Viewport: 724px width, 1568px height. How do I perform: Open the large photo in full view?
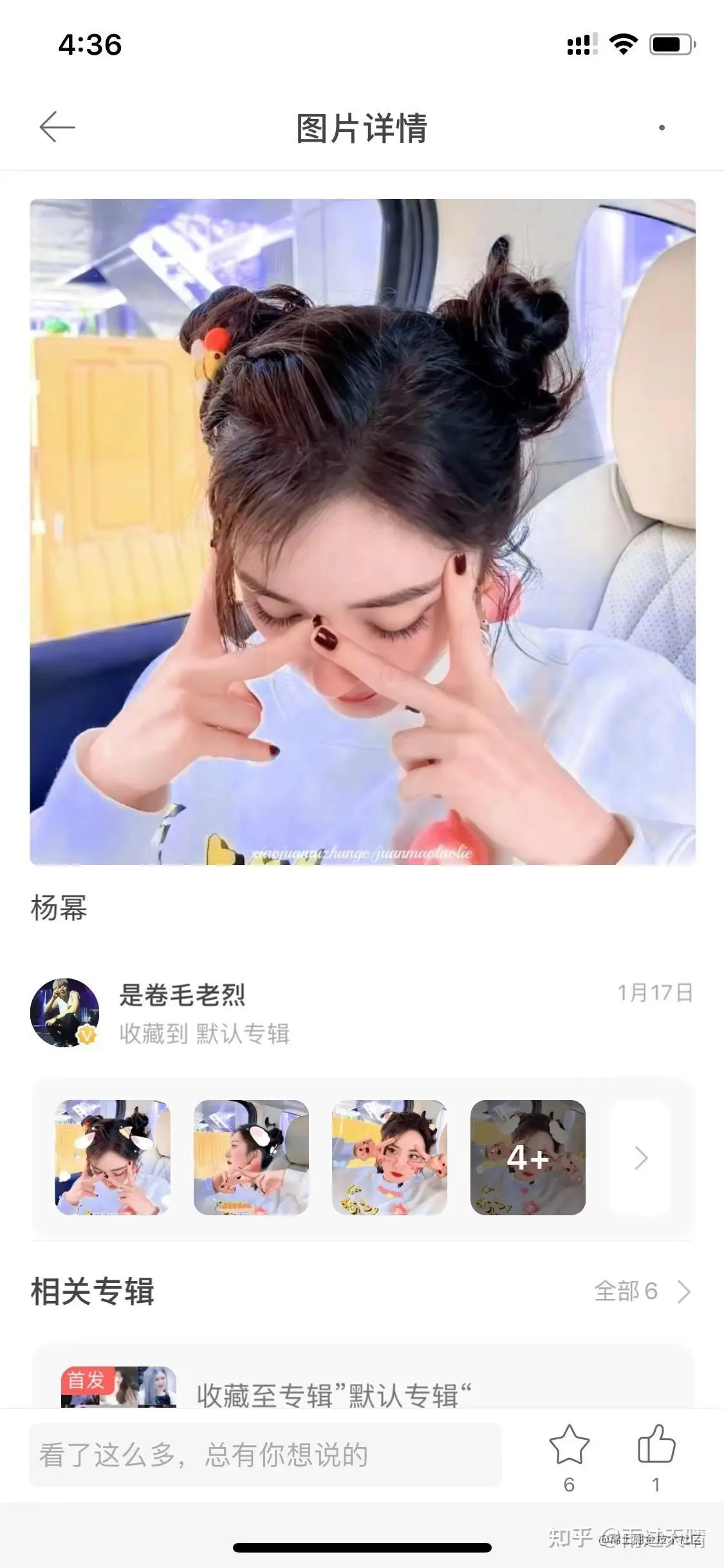[362, 532]
